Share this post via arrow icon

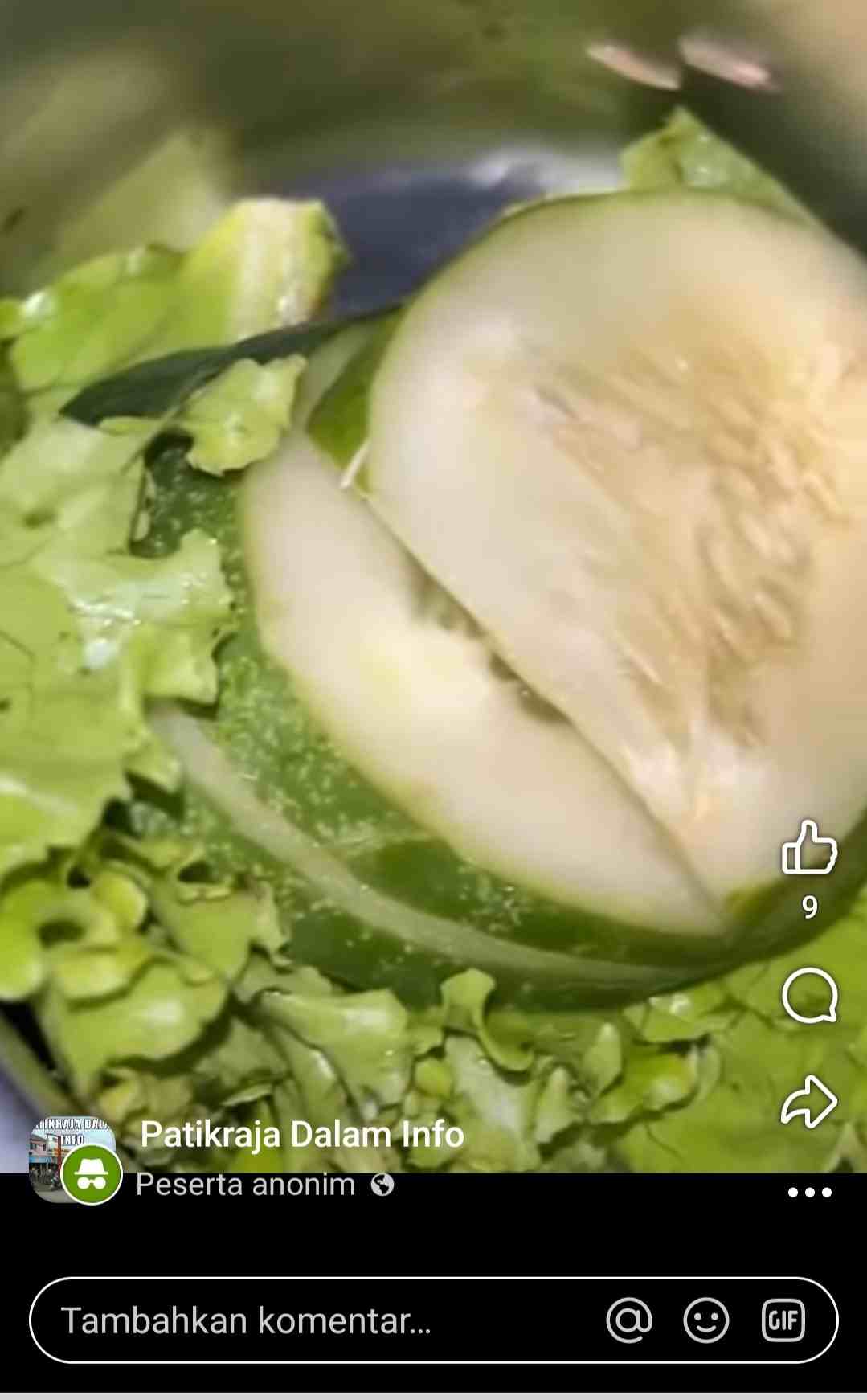click(809, 1100)
